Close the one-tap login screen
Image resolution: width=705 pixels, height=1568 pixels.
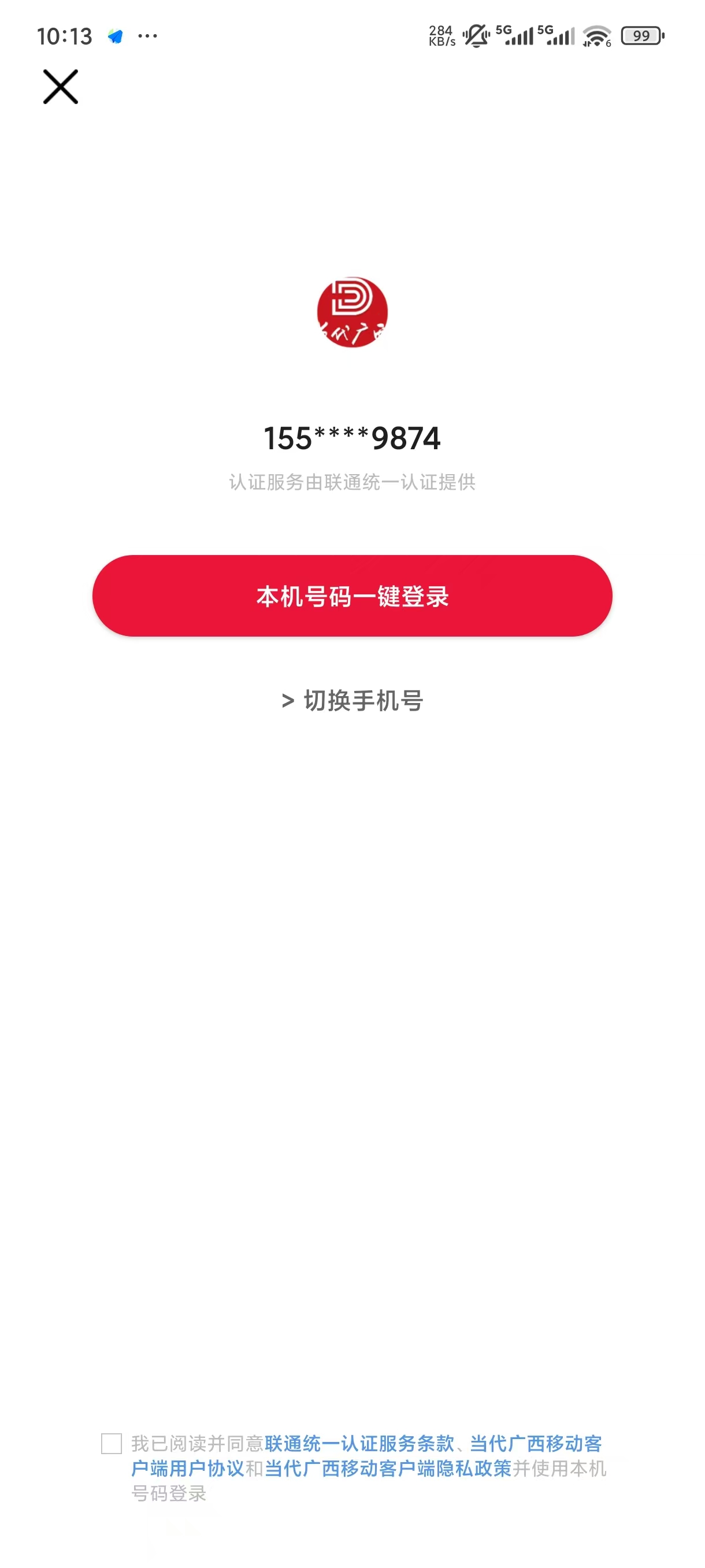60,87
